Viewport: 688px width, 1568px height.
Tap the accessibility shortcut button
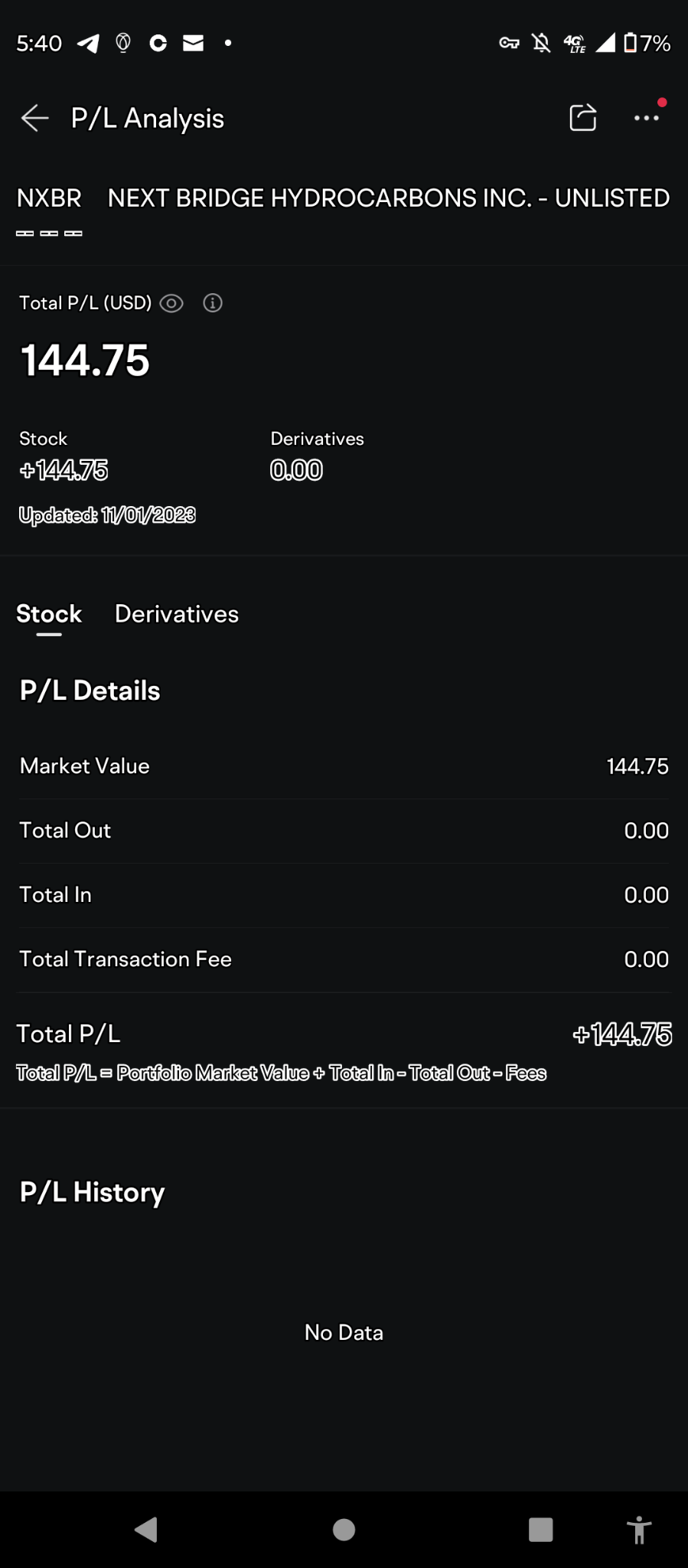tap(639, 1530)
